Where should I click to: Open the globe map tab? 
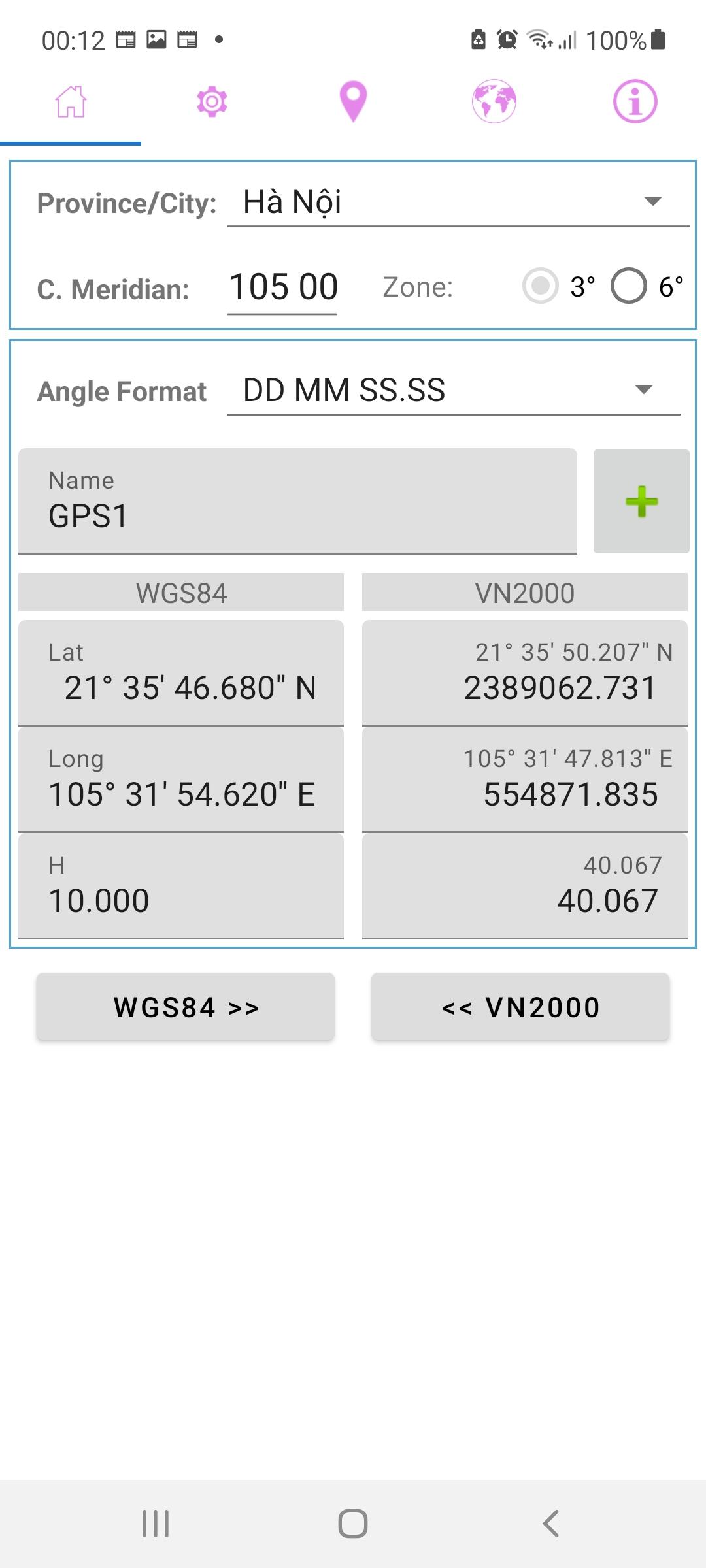[x=494, y=102]
